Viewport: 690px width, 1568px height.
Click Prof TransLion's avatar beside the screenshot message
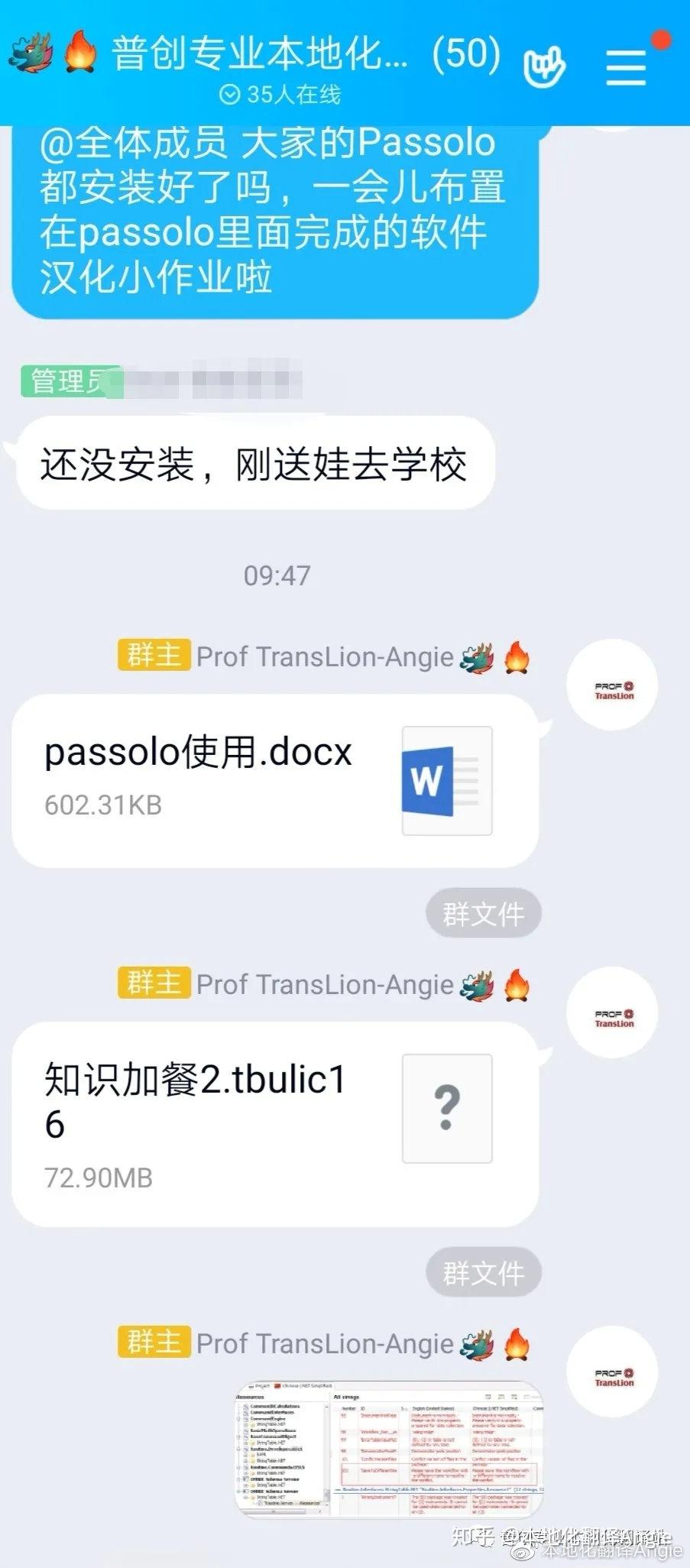[x=612, y=1372]
